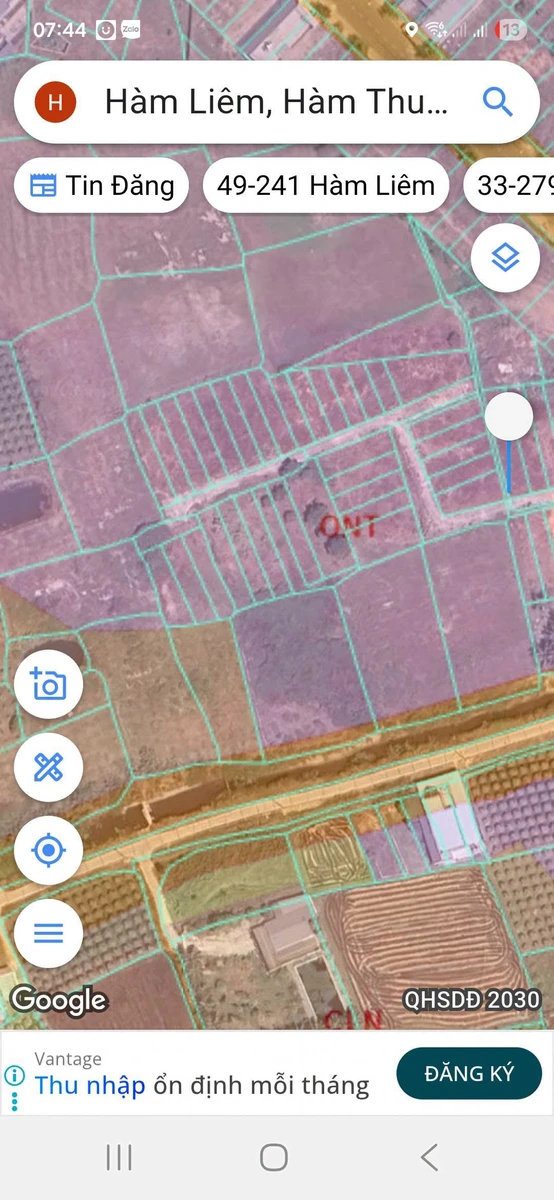The image size is (554, 1200).
Task: Capture map with the add-photo button
Action: click(x=48, y=684)
